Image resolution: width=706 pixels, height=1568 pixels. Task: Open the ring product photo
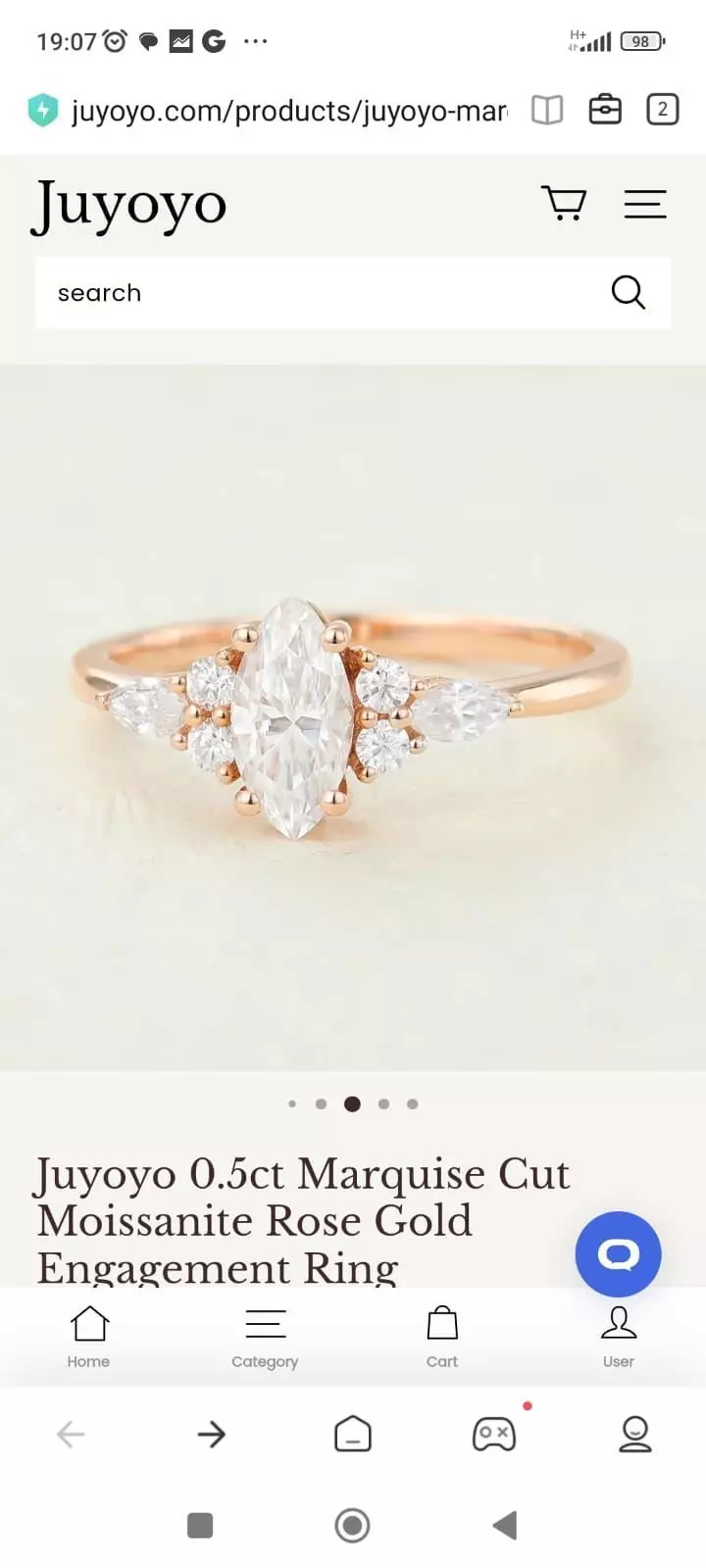click(x=353, y=717)
